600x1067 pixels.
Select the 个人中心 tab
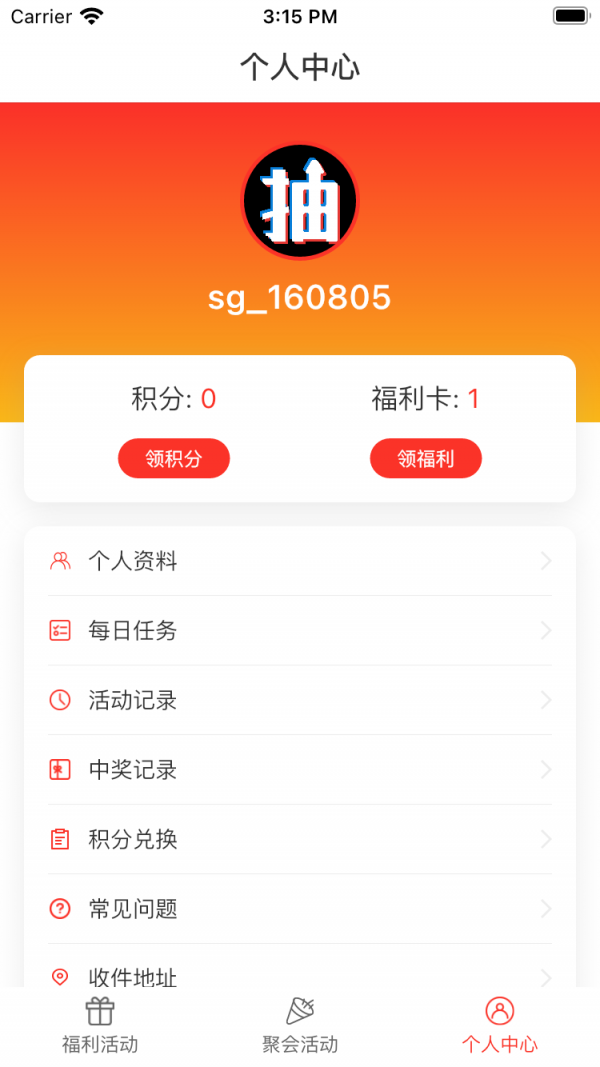coord(499,1026)
